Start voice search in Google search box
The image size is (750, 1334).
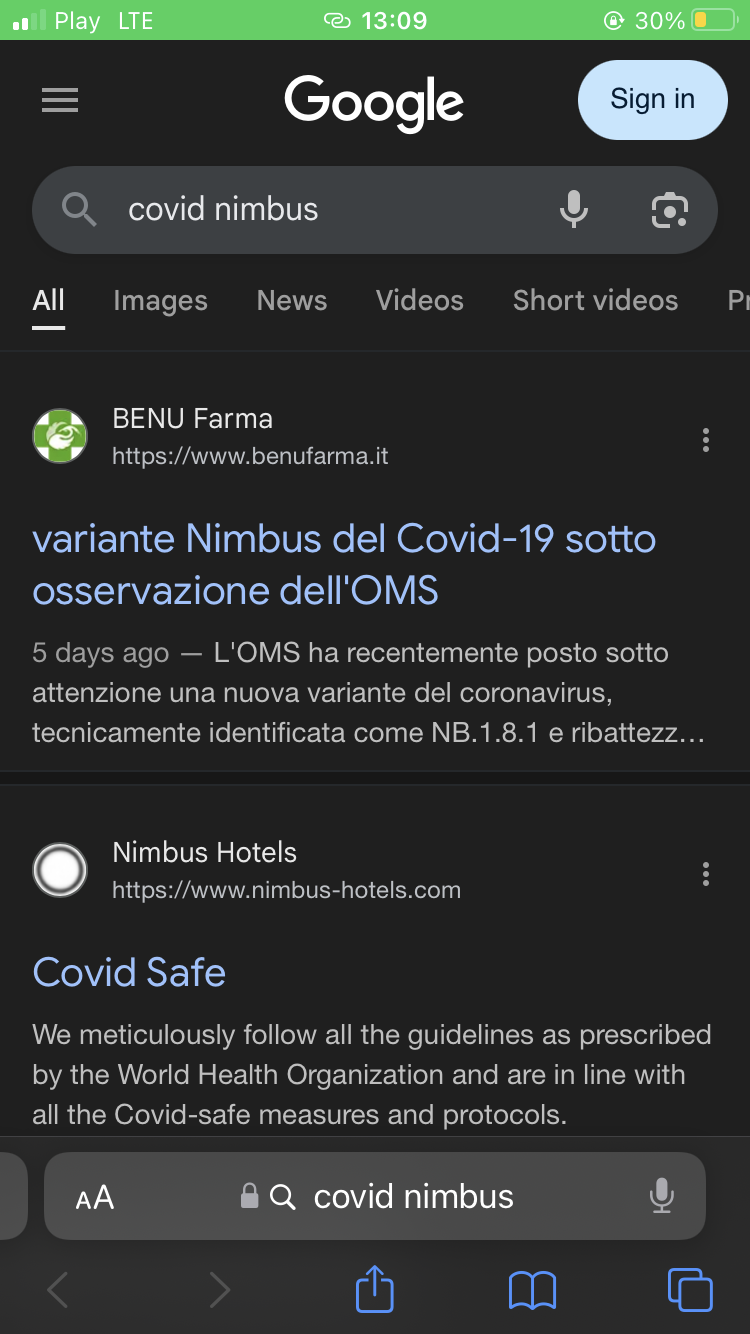(x=574, y=209)
